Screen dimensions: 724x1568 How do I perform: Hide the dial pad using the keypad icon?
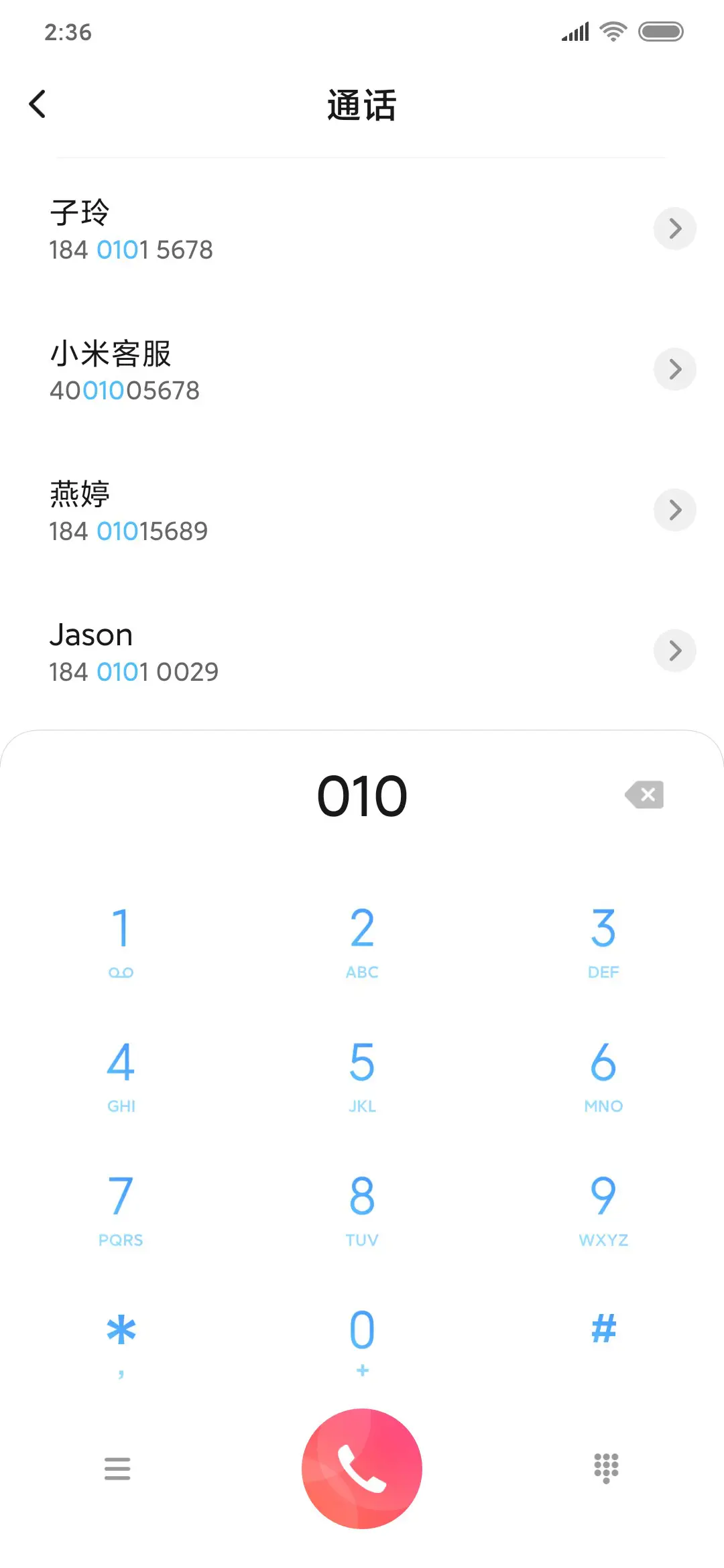(x=605, y=1469)
